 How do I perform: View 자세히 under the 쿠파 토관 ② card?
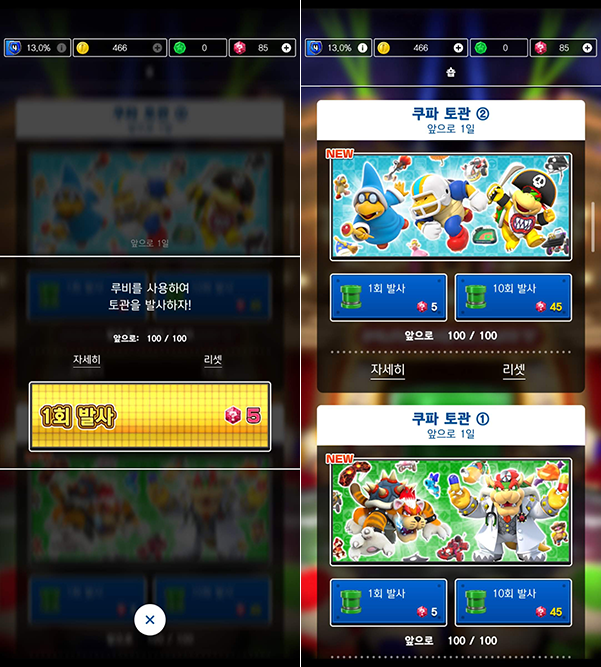tap(388, 370)
